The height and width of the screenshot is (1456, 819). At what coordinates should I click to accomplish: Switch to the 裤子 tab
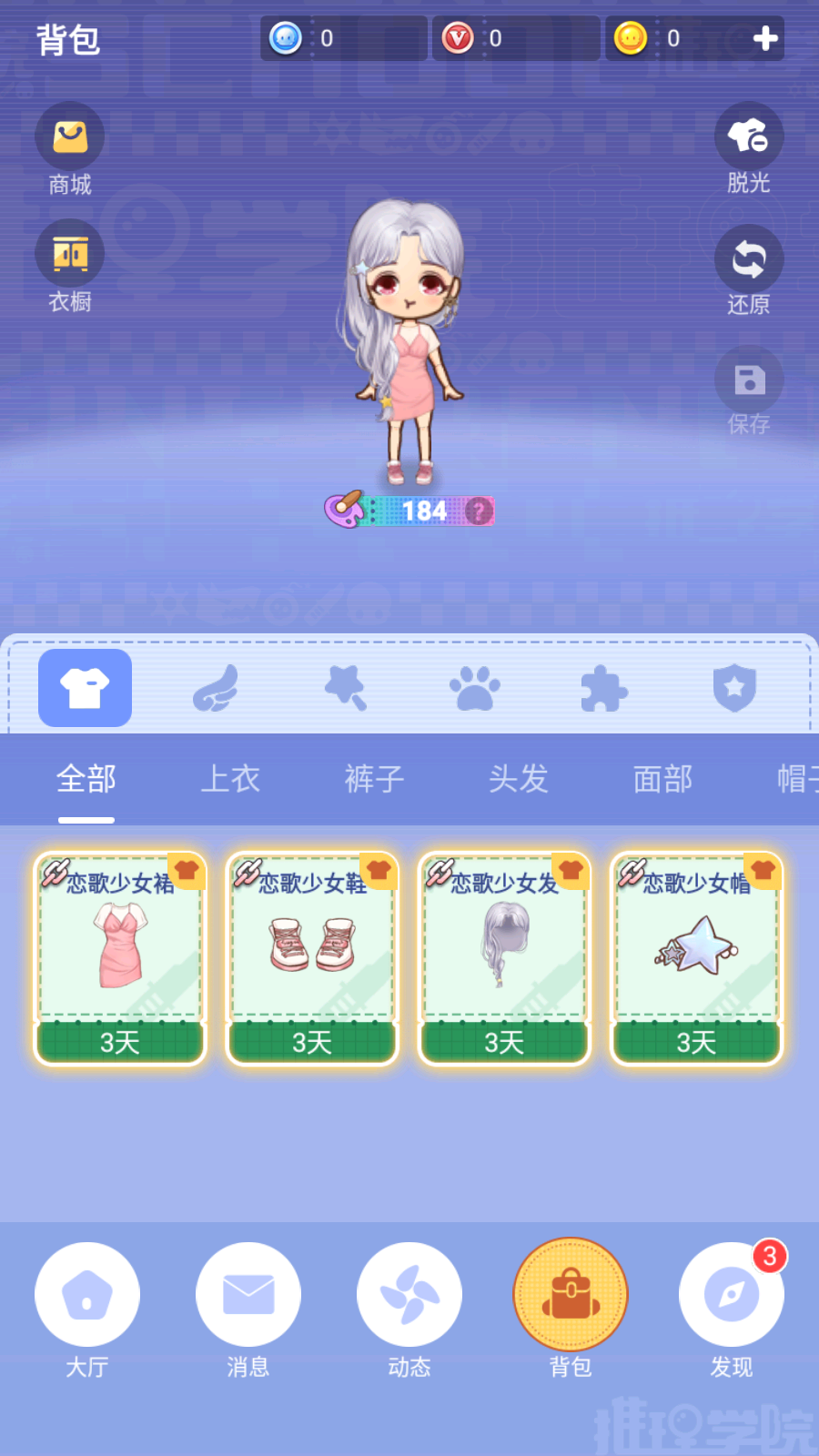click(374, 779)
